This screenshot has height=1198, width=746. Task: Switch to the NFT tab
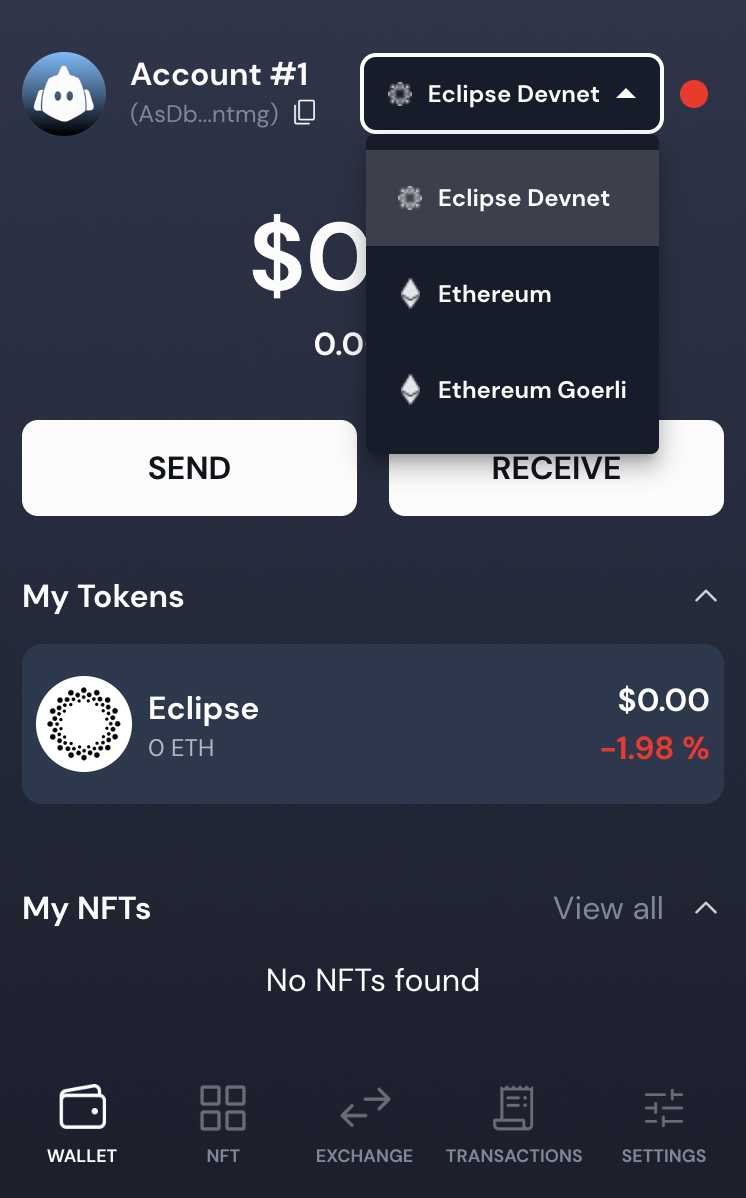point(223,1125)
